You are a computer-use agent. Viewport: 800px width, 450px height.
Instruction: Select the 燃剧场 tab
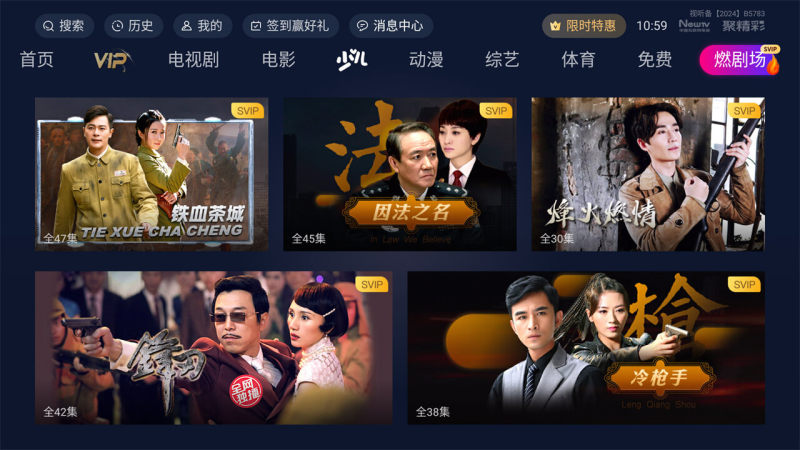pyautogui.click(x=741, y=60)
